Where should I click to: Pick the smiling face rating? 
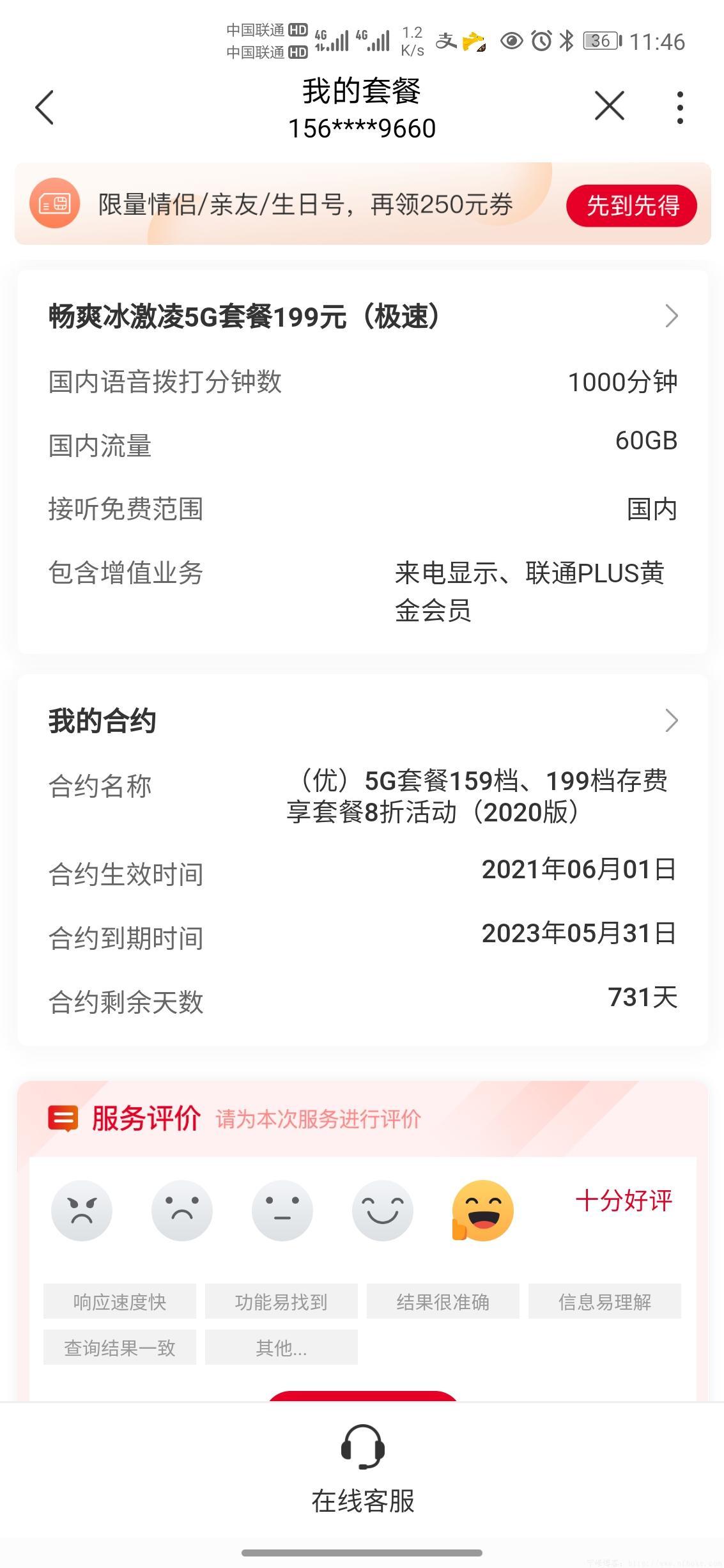coord(382,1211)
